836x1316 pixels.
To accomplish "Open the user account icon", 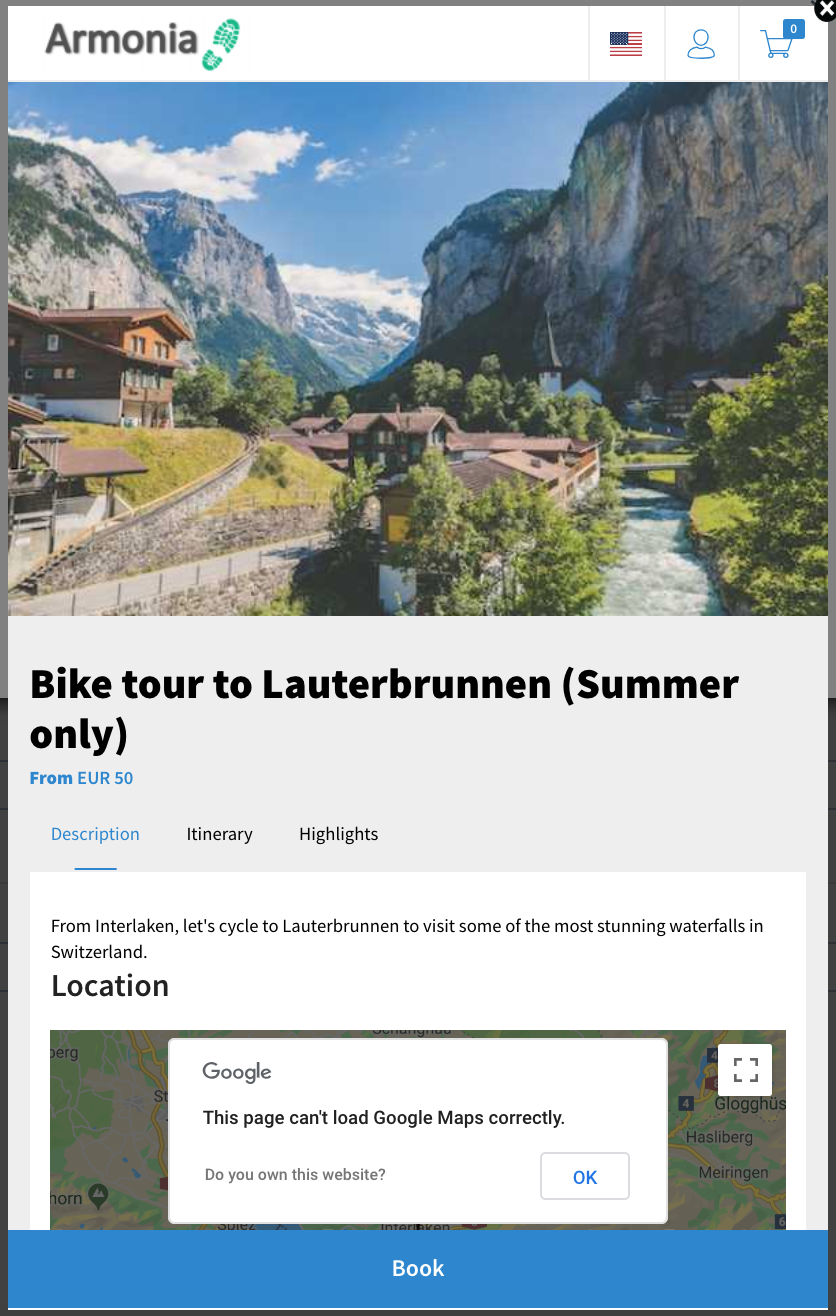I will pyautogui.click(x=702, y=44).
